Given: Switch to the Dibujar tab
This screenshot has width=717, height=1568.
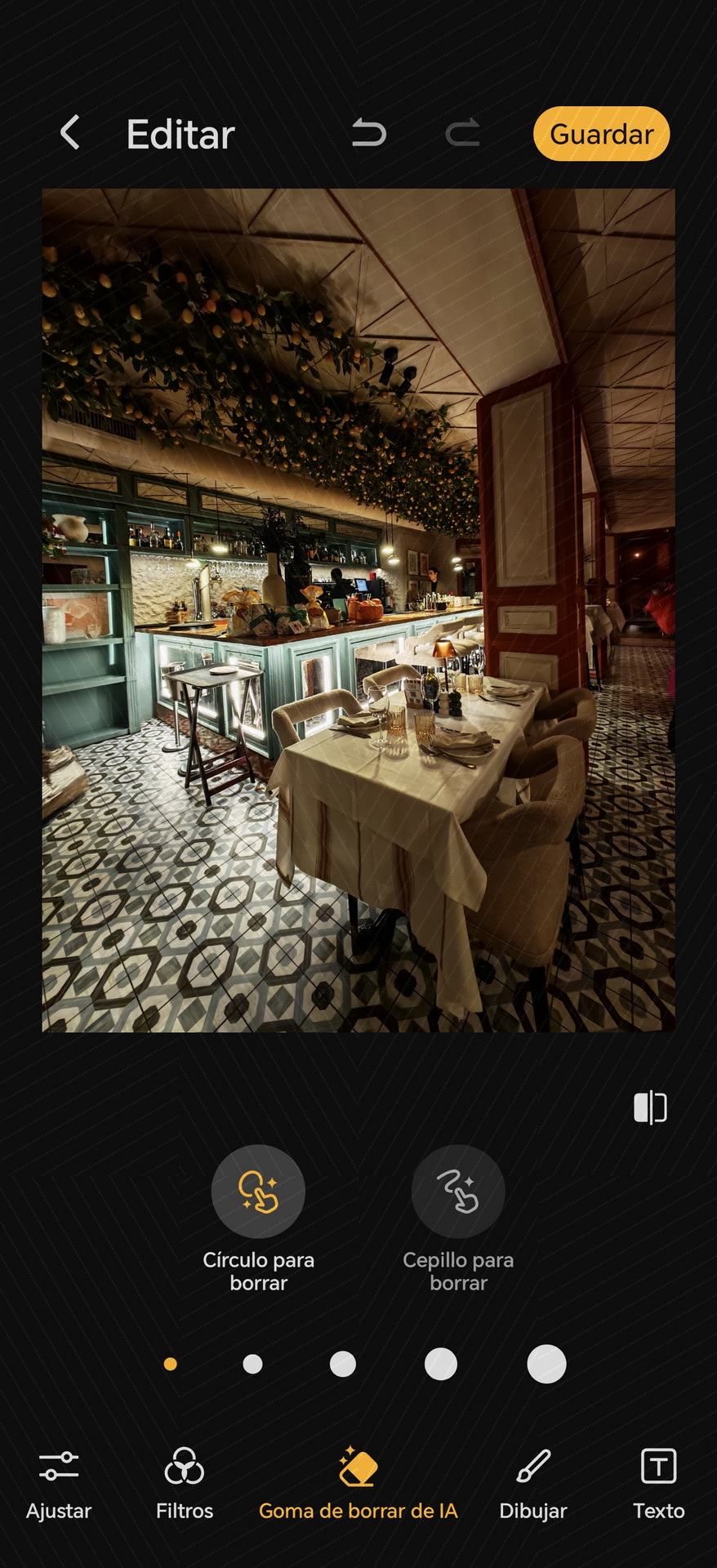Looking at the screenshot, I should tap(533, 1485).
